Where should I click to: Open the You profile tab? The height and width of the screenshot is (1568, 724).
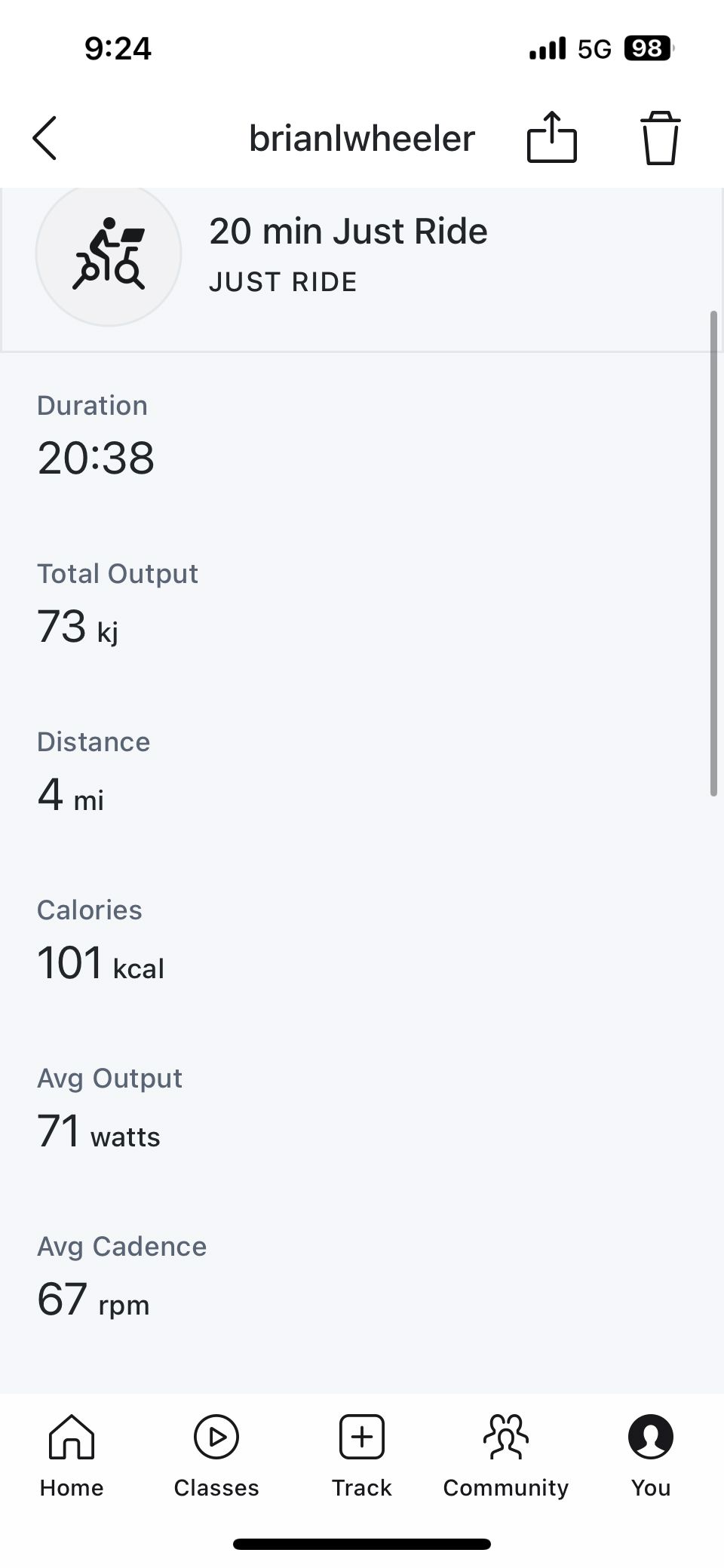tap(651, 1456)
